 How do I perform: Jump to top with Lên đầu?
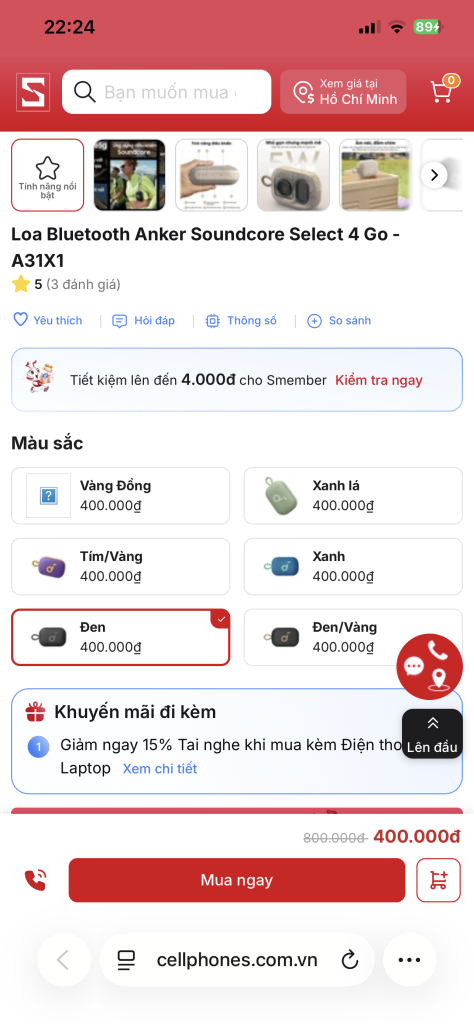tap(432, 734)
